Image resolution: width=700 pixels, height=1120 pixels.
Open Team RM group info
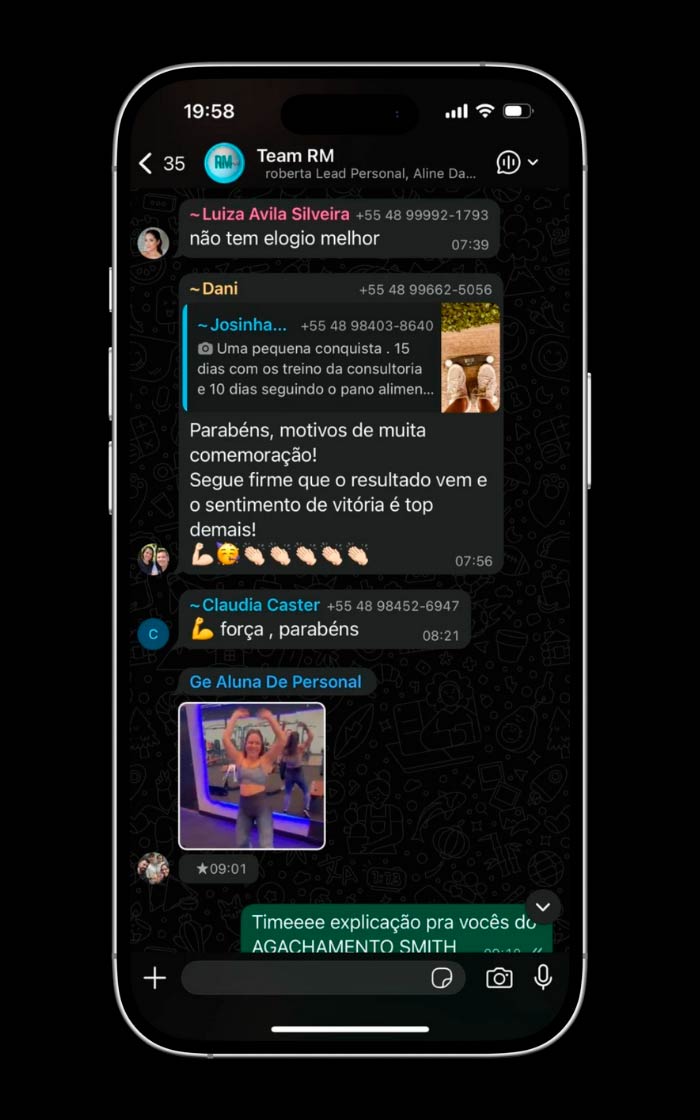pyautogui.click(x=340, y=163)
